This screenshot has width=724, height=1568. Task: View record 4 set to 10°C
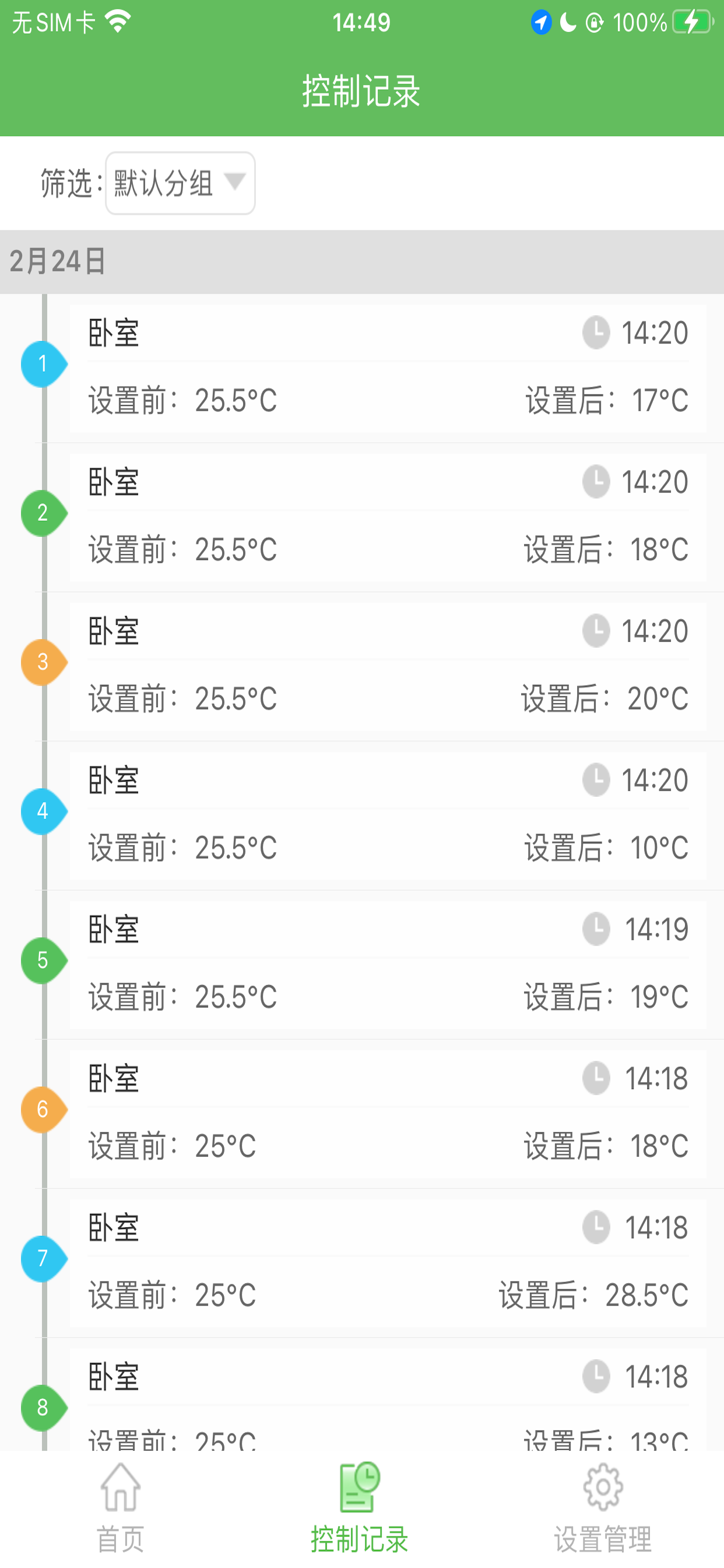388,815
